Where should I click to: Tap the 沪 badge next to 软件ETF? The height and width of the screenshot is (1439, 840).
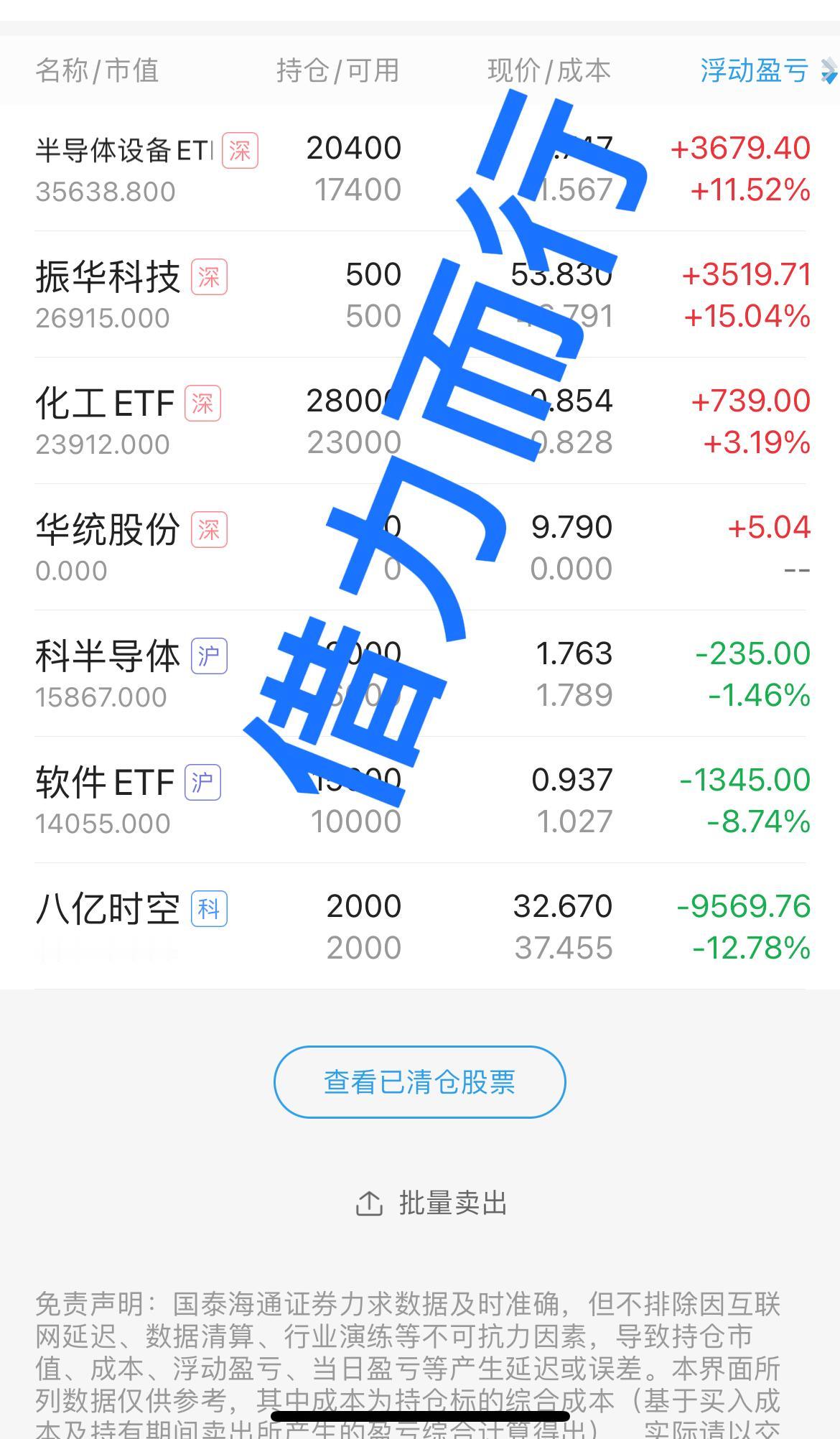(202, 781)
